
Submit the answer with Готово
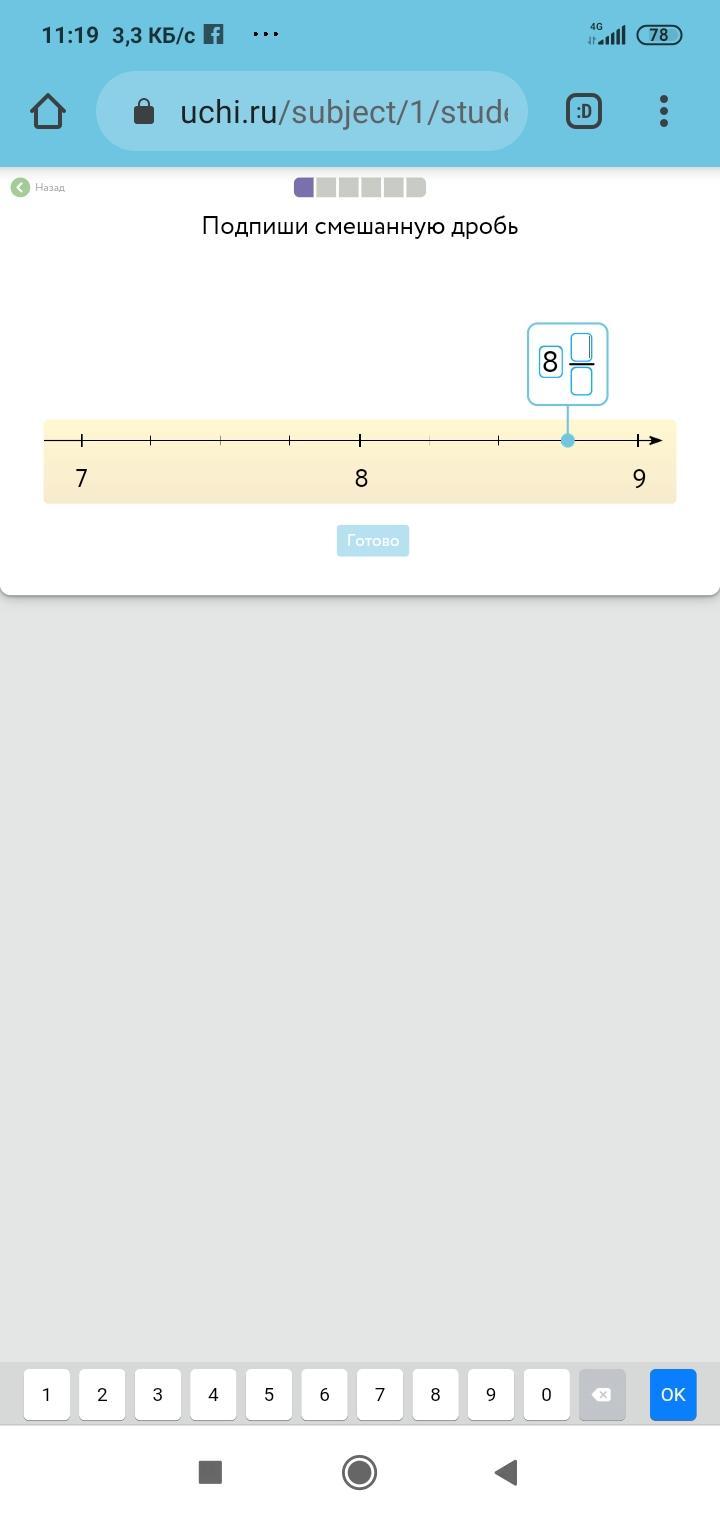(x=373, y=541)
